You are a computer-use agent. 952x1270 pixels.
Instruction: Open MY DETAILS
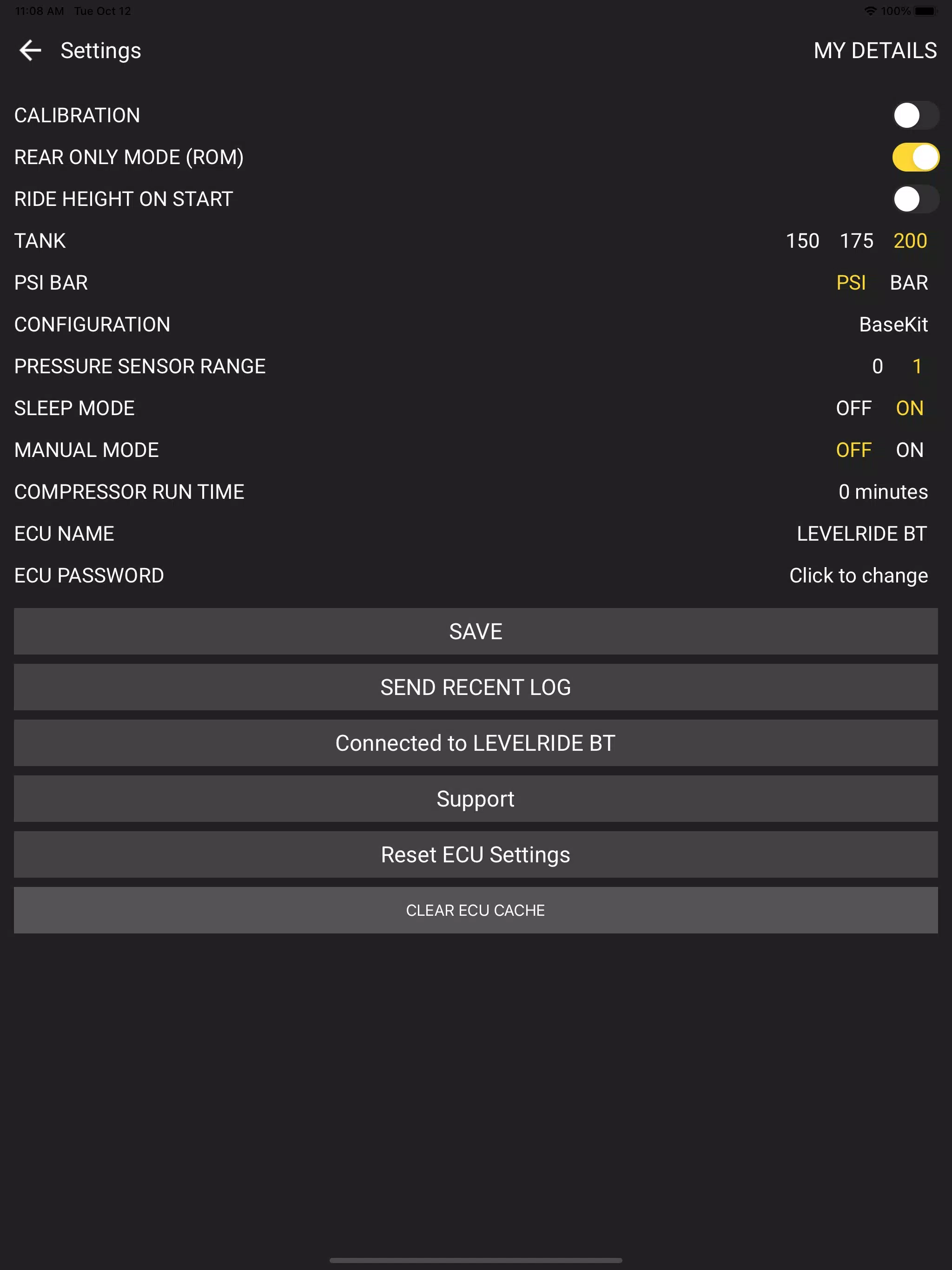[874, 51]
